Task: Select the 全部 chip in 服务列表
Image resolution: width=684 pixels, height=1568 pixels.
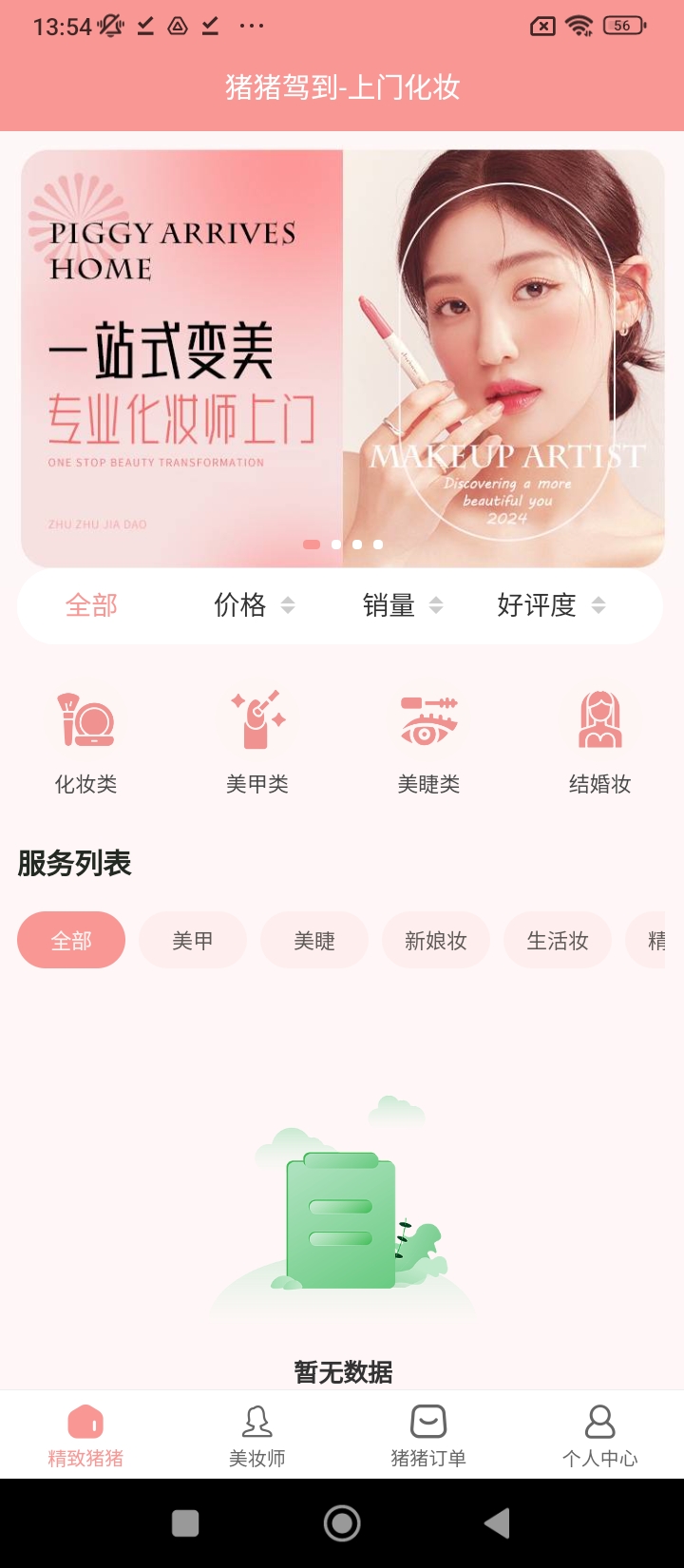Action: (71, 940)
